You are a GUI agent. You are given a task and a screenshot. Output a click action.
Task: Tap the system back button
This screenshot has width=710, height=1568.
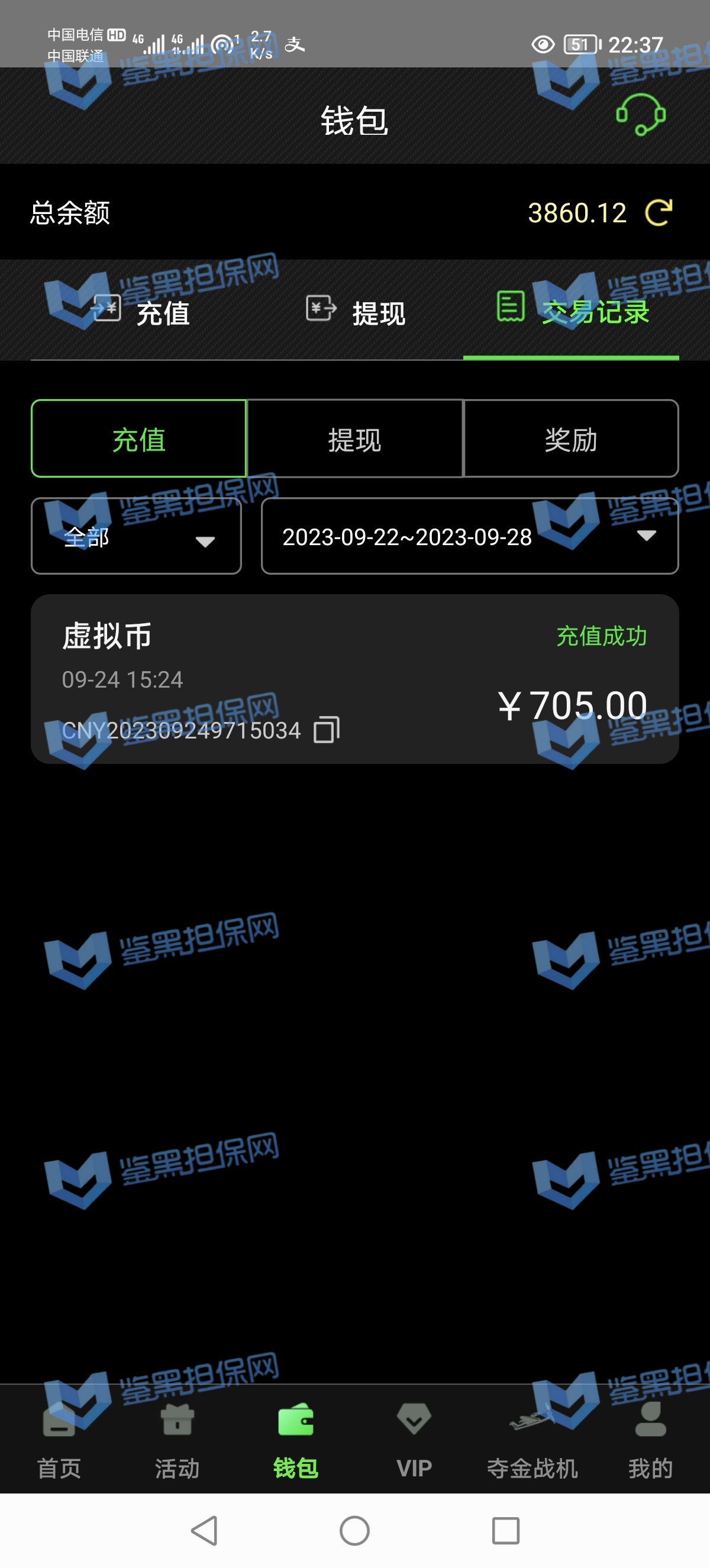[x=205, y=1530]
